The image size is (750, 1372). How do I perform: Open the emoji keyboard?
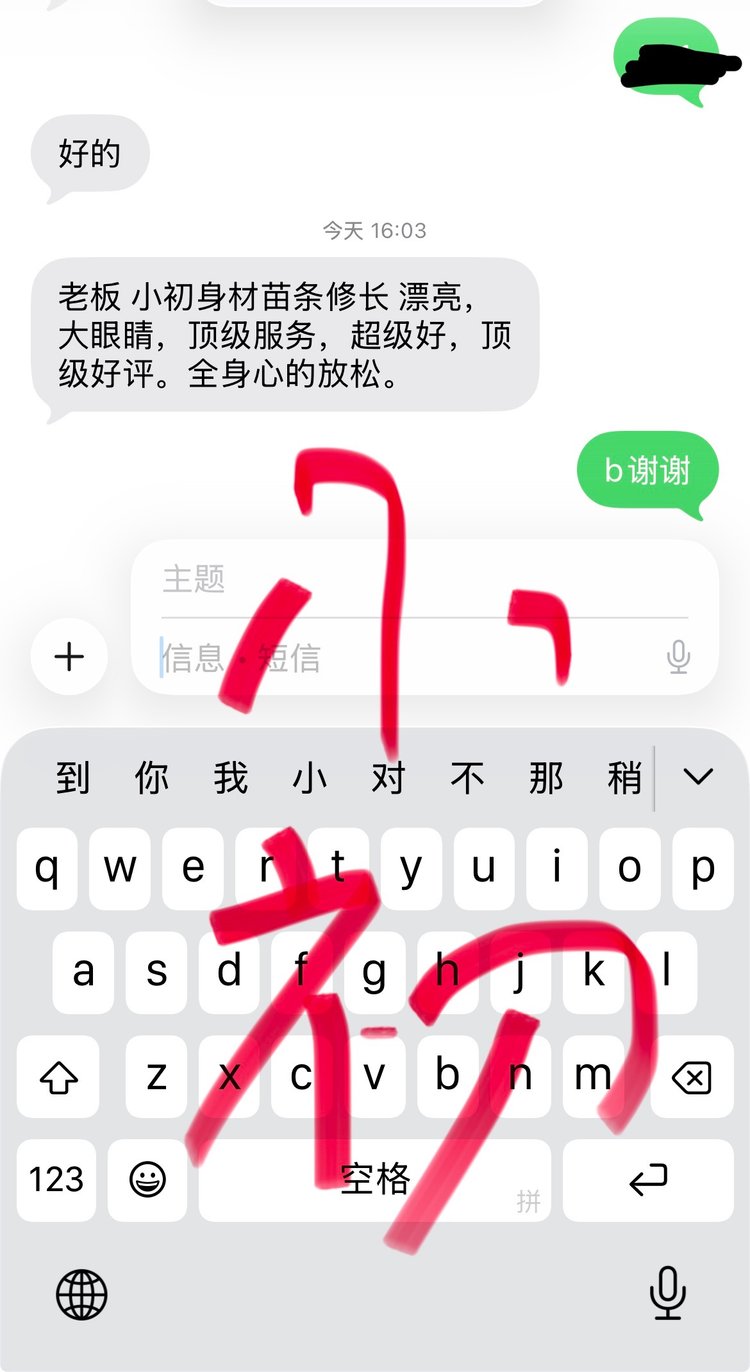(x=147, y=1180)
